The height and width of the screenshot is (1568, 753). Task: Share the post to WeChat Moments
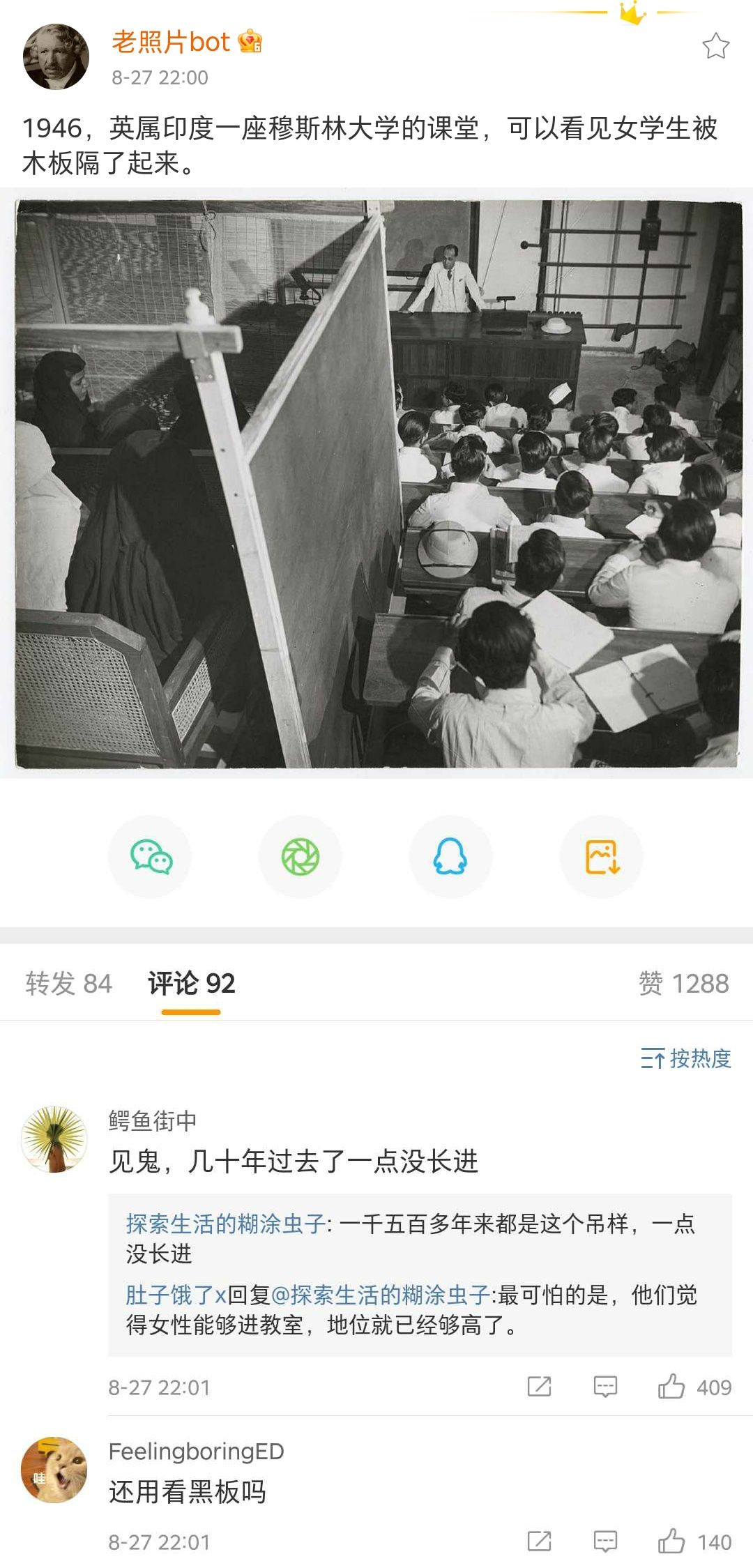click(x=301, y=857)
